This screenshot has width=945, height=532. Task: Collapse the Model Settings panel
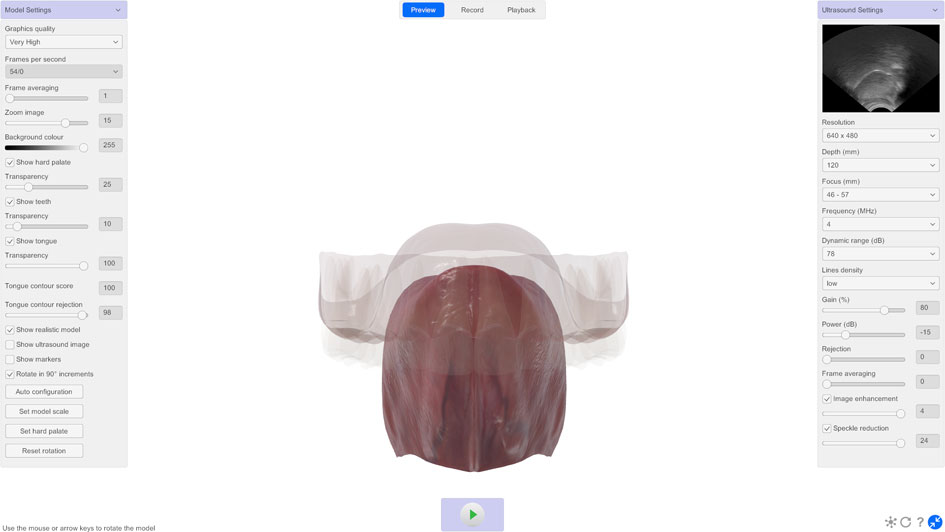point(118,10)
